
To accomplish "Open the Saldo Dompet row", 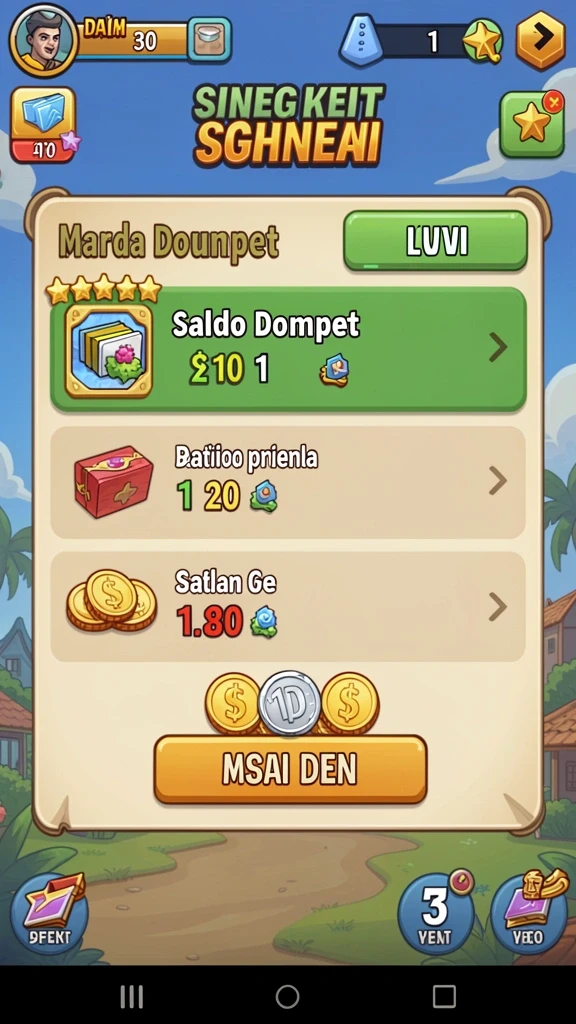I will click(288, 349).
